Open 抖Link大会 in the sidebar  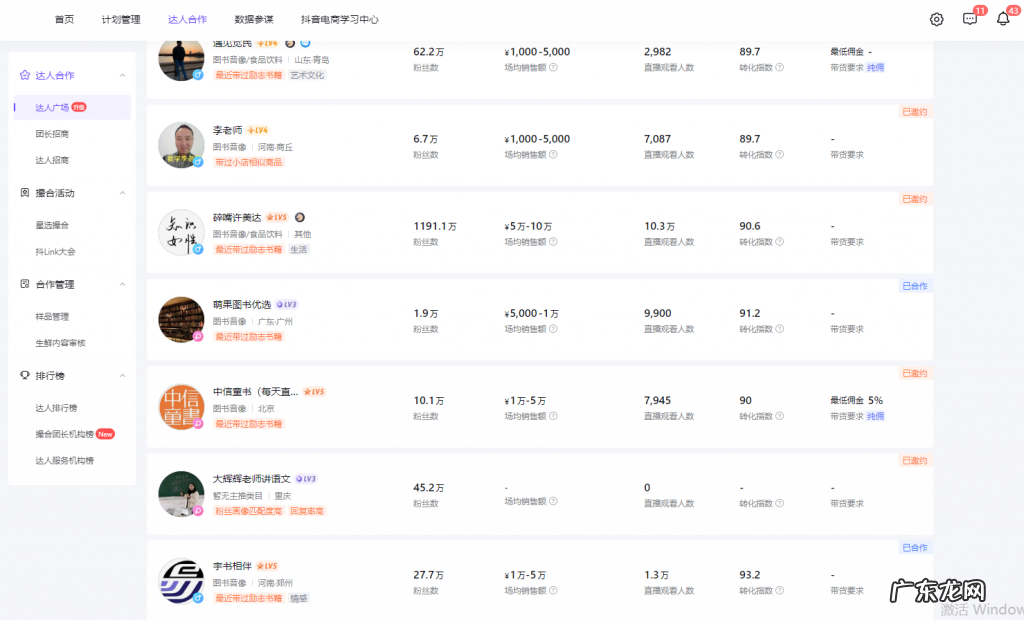pos(55,251)
